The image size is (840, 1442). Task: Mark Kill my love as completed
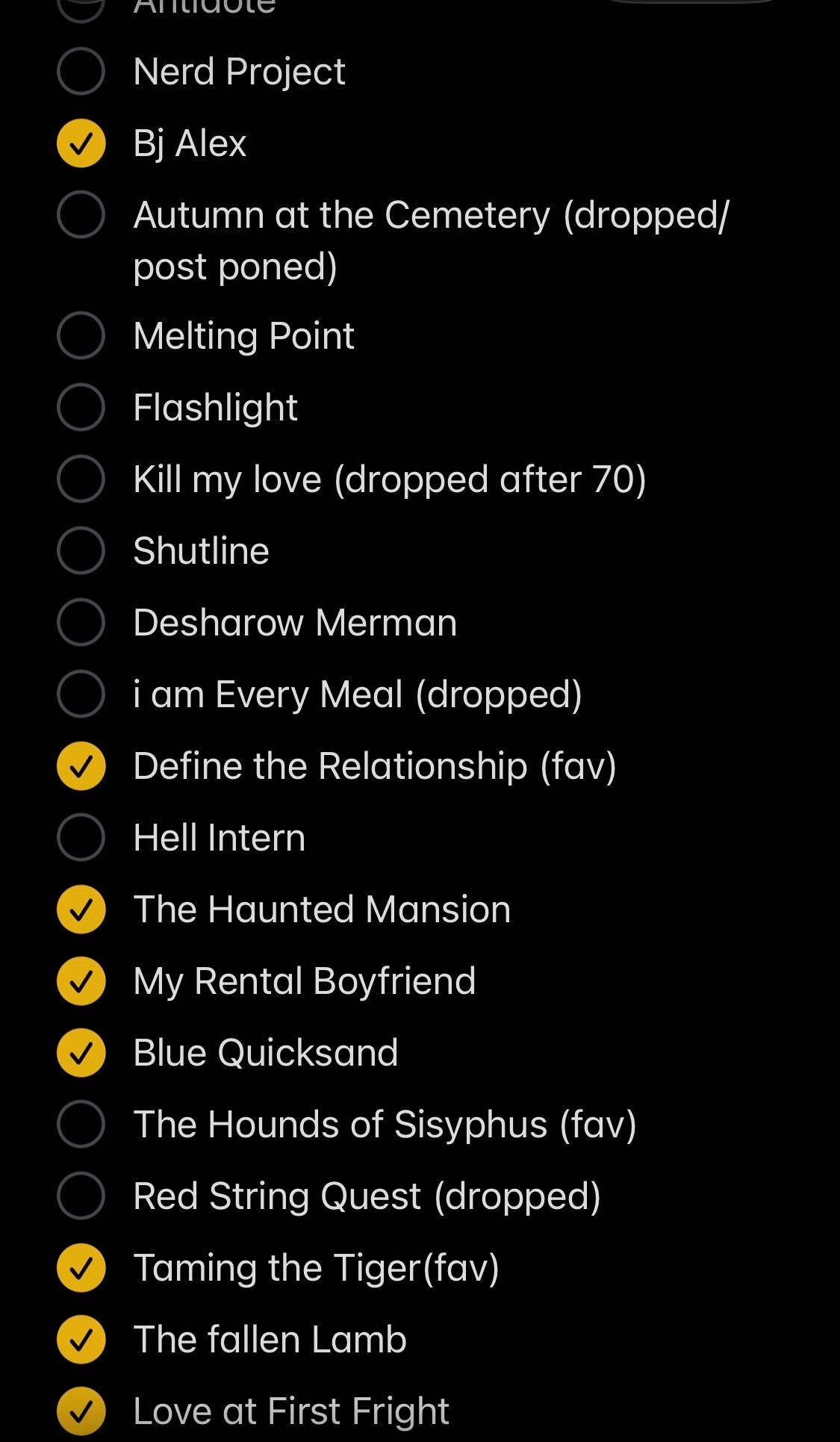tap(81, 479)
